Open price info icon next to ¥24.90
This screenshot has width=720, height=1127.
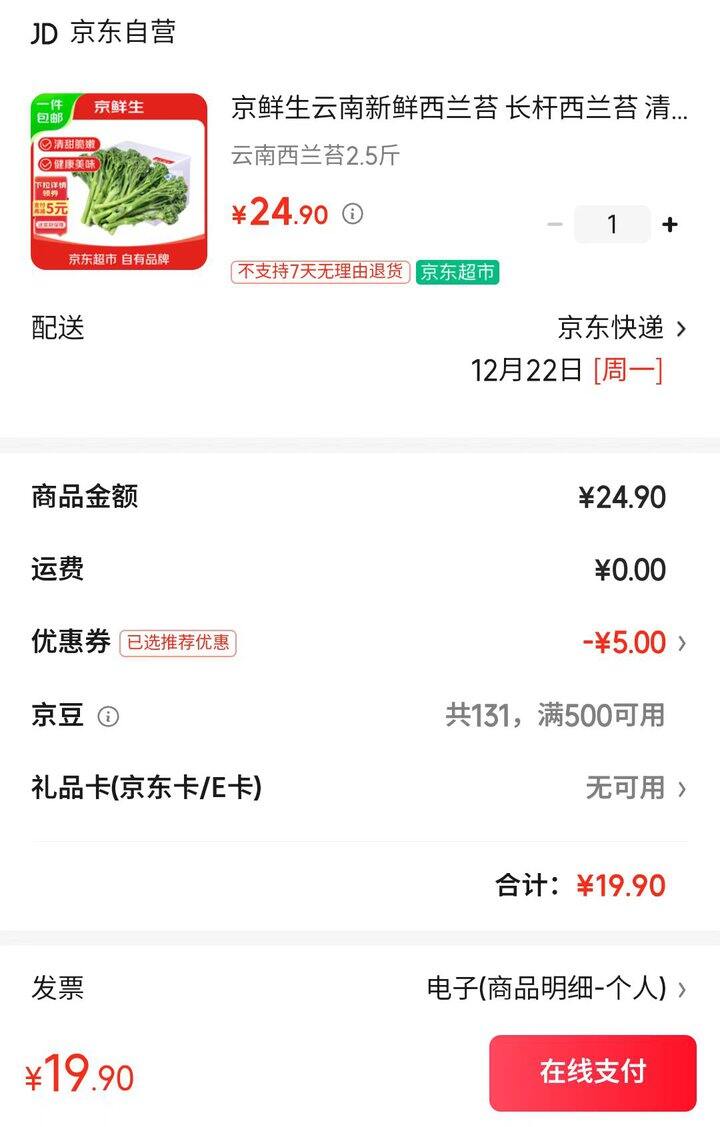tap(352, 213)
